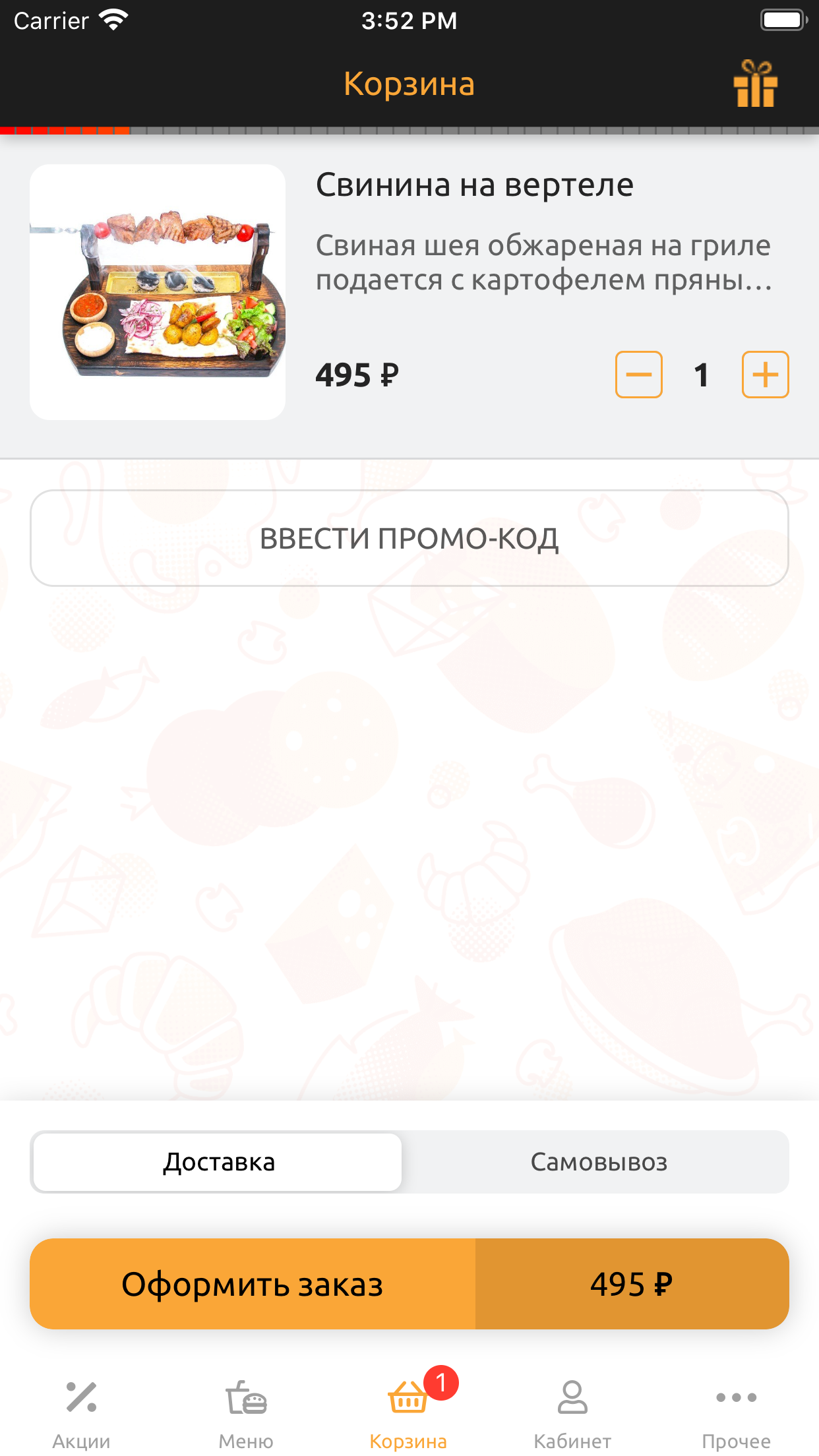Tap the 495 ₽ total price segment
The width and height of the screenshot is (819, 1456).
coord(634,1283)
